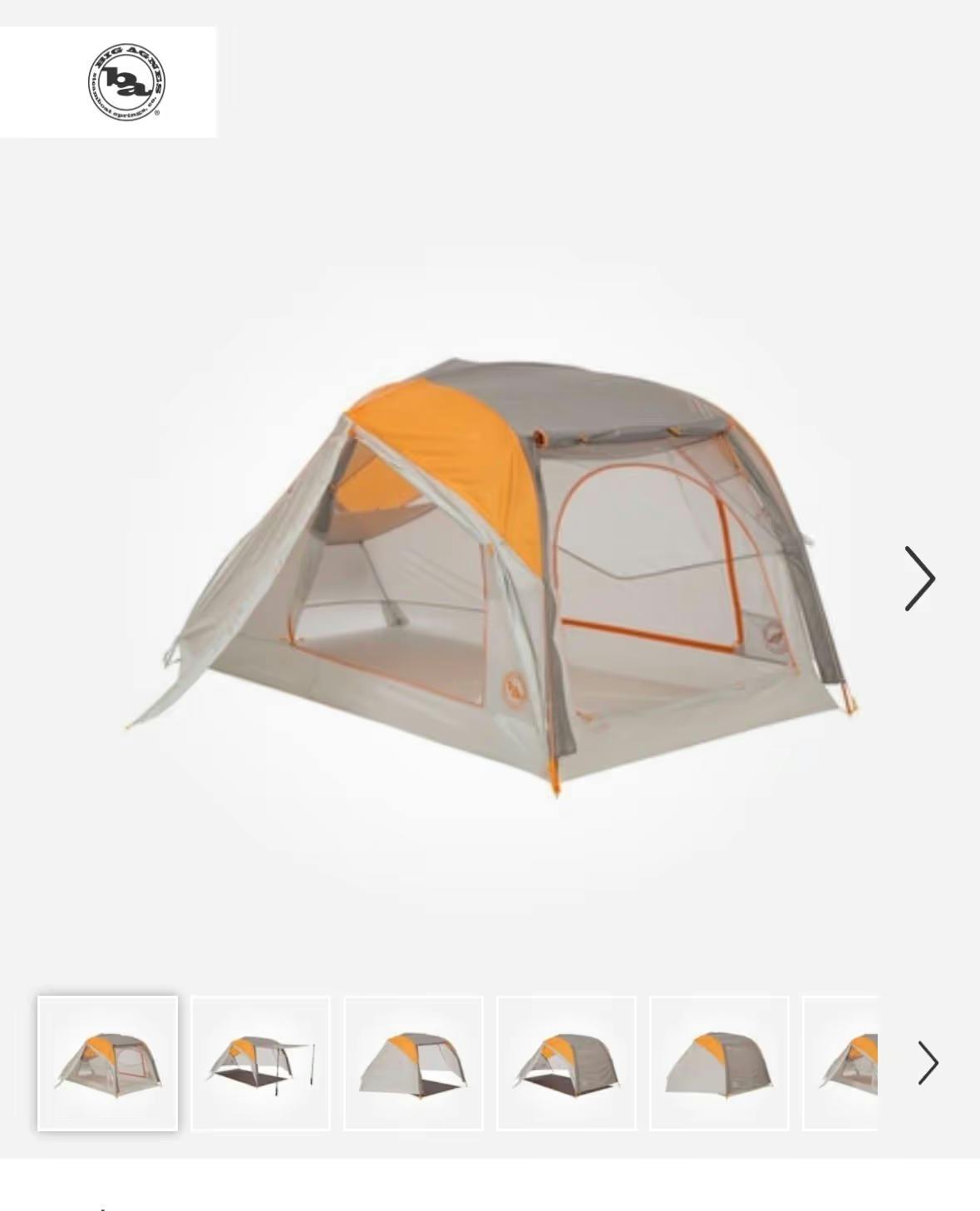Select the thumbnail showing the awning with pole
Viewport: 980px width, 1211px height.
tap(260, 1063)
